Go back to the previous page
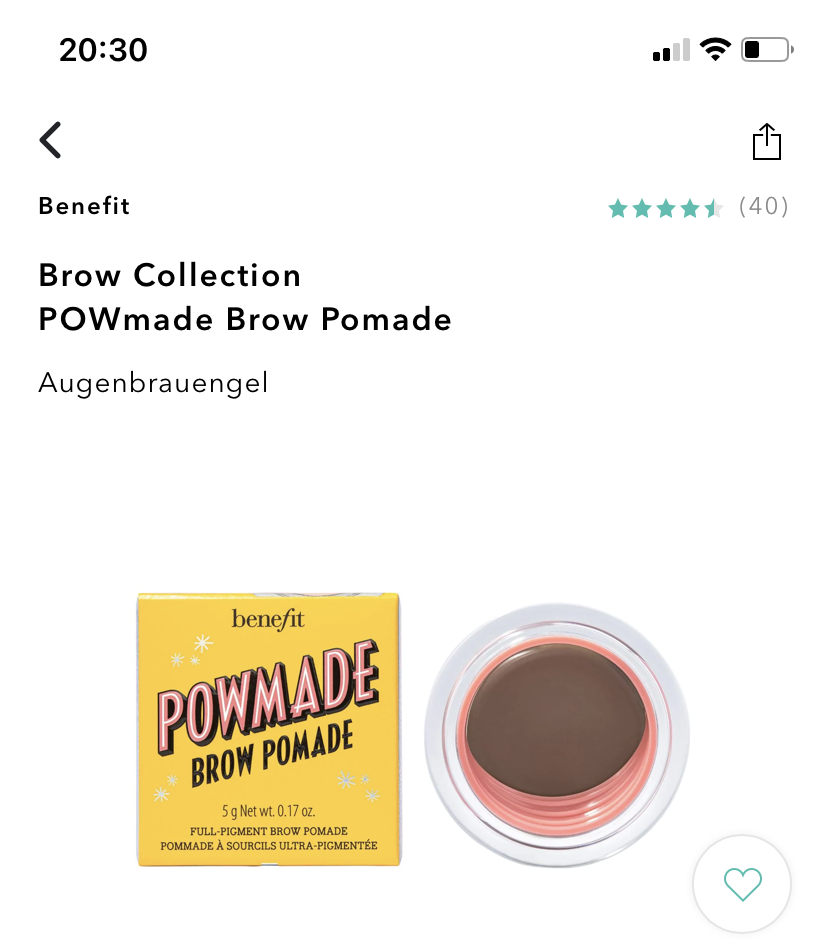Screen dimensions: 828x945 point(51,140)
